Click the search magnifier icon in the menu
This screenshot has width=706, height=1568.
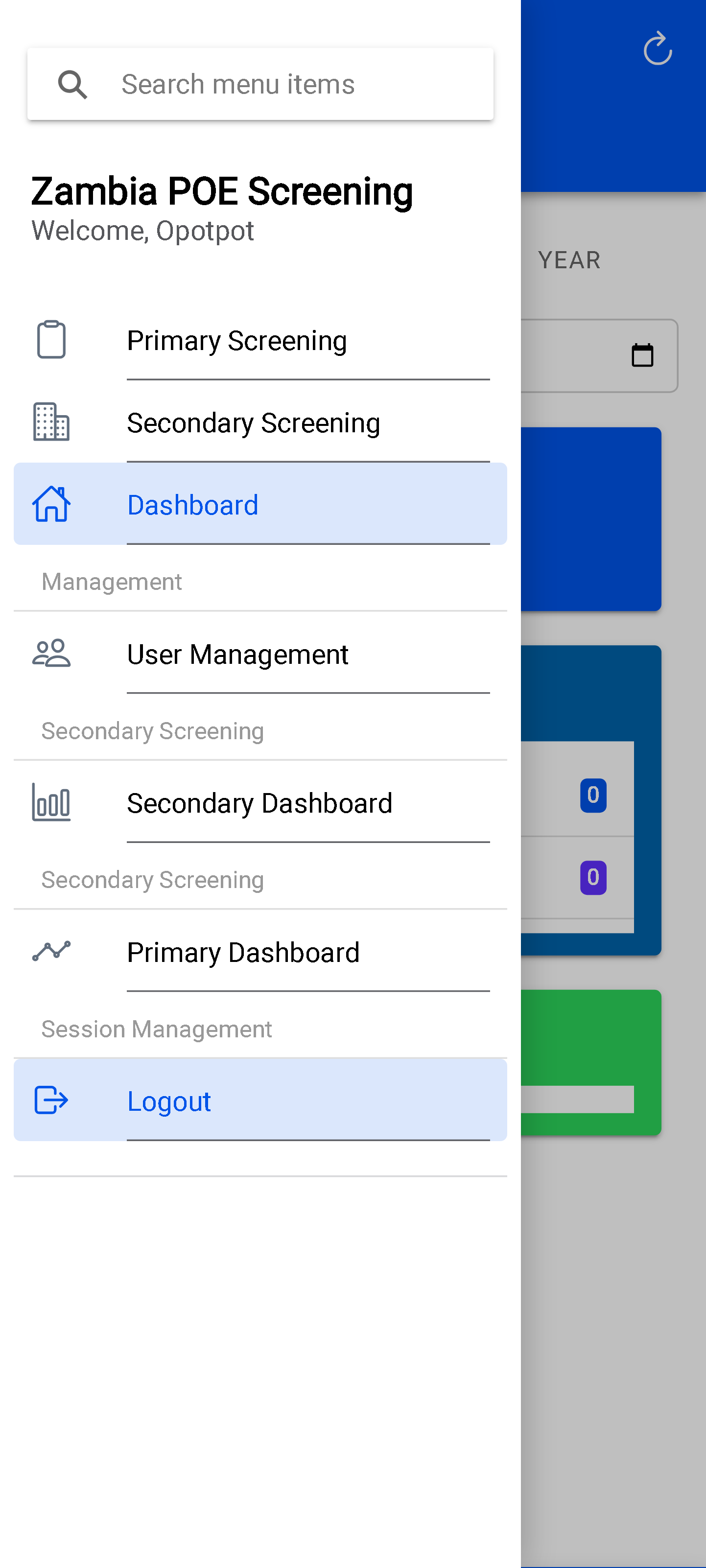73,84
